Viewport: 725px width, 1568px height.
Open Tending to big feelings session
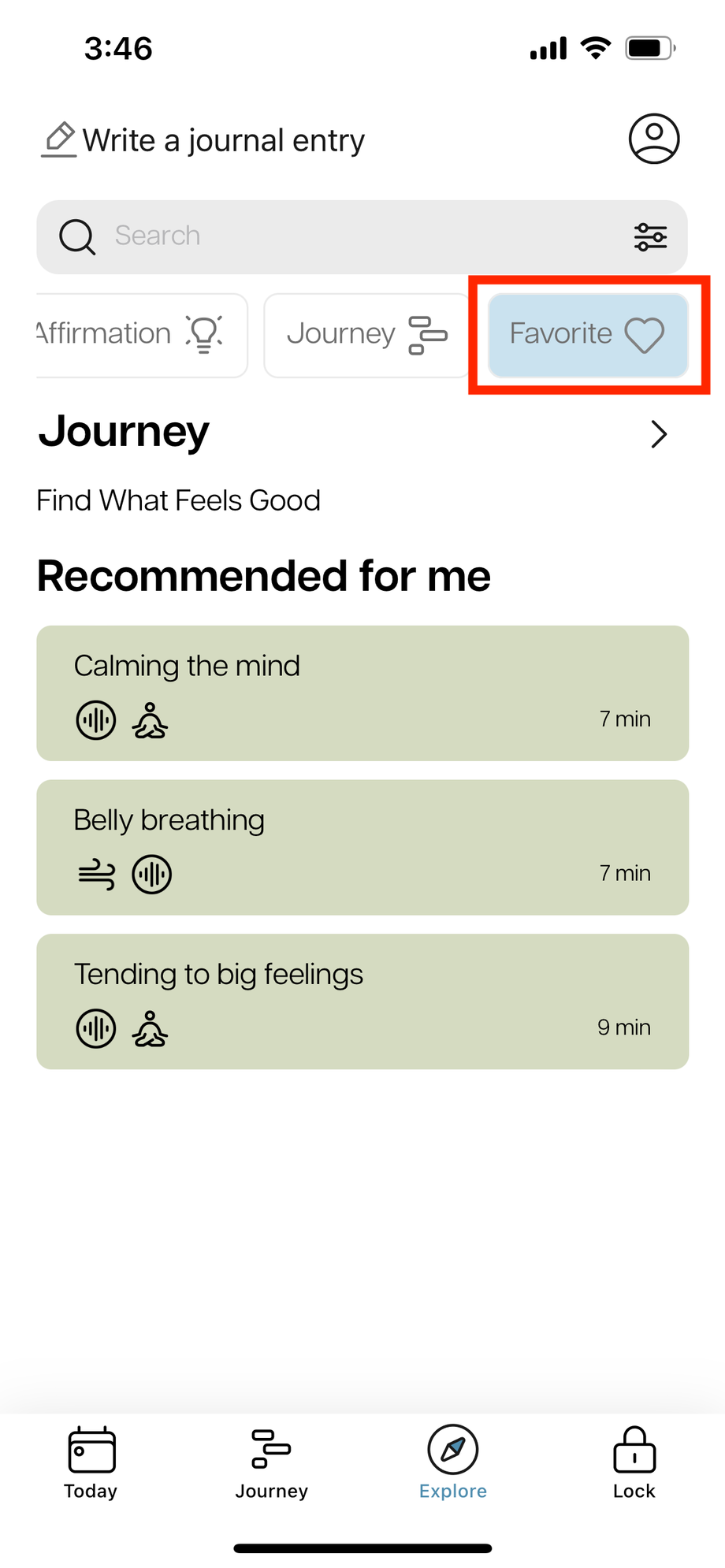point(362,1001)
